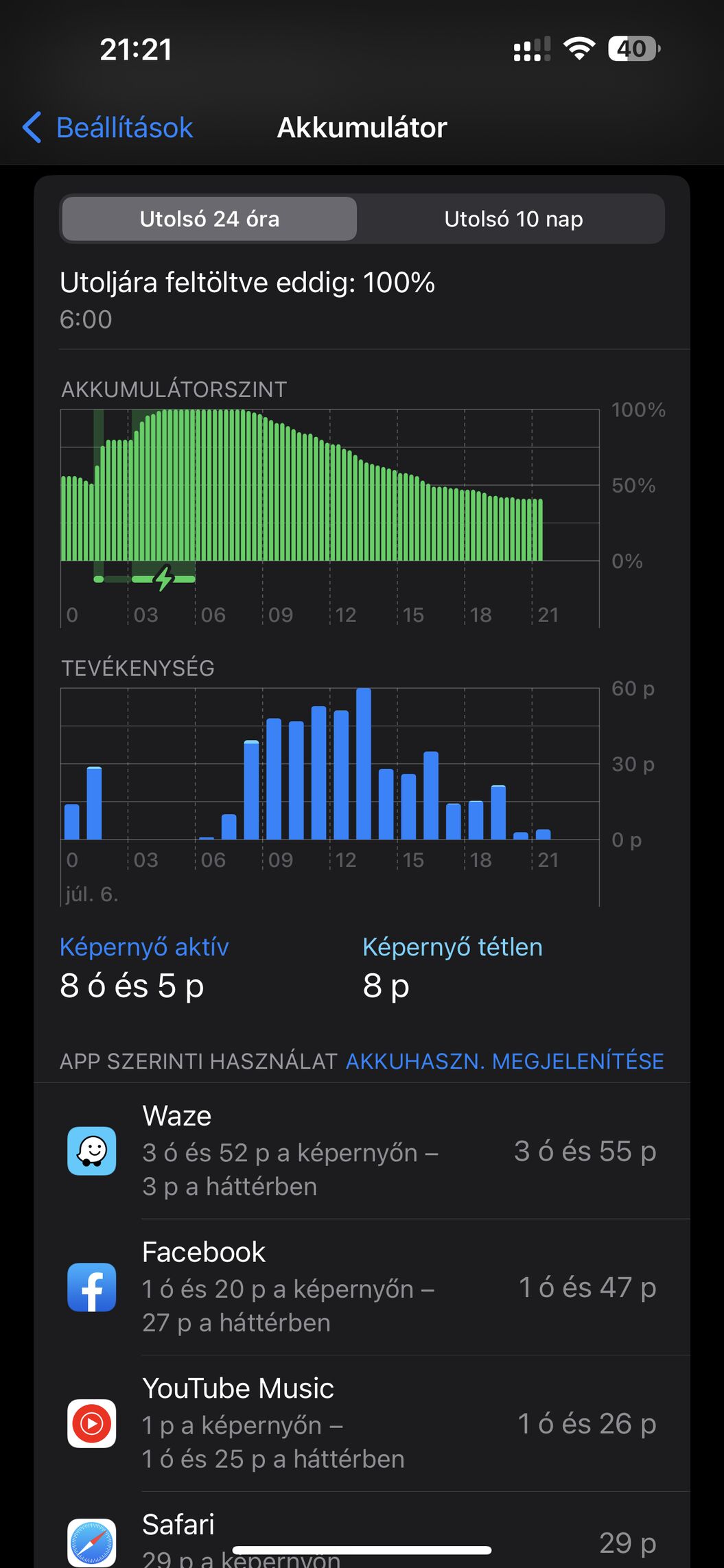Tap the Akkuhaszn. megjelenítése link
The image size is (724, 1568).
(504, 1061)
